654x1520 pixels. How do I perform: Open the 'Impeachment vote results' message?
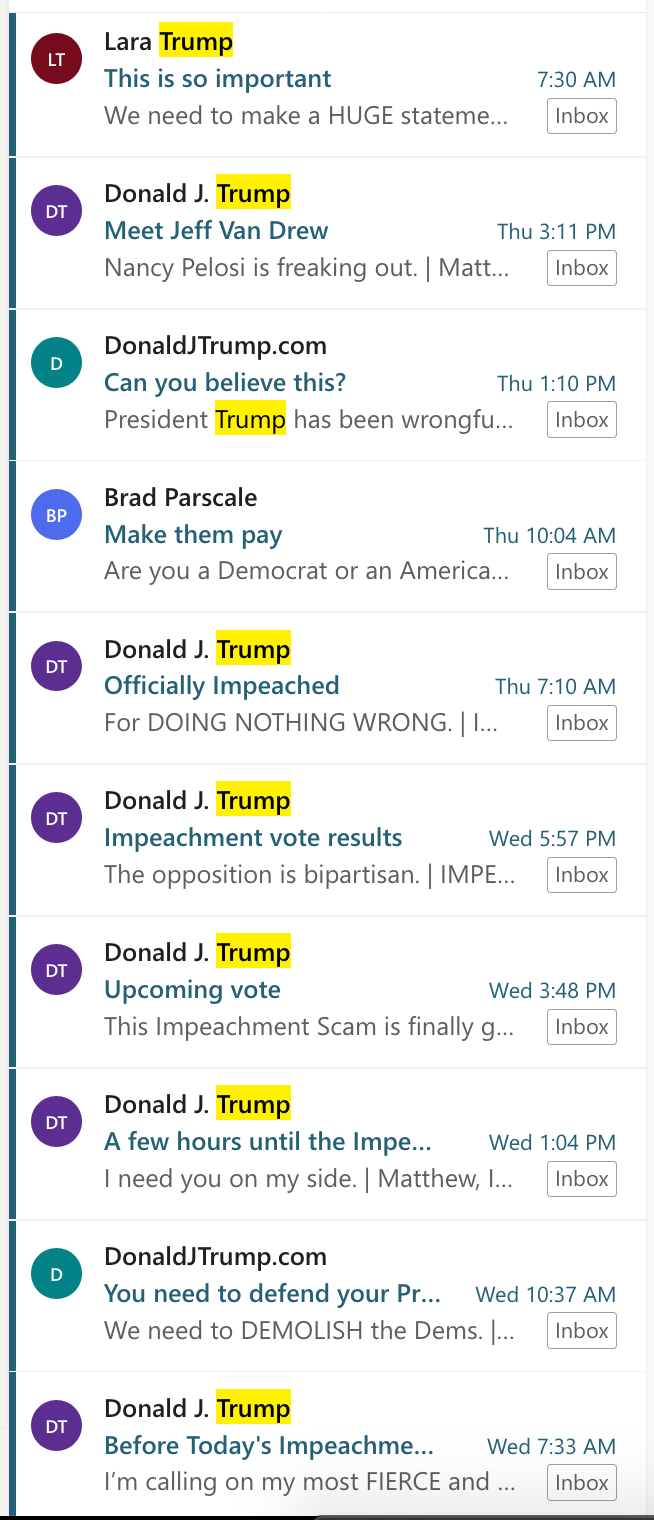253,838
